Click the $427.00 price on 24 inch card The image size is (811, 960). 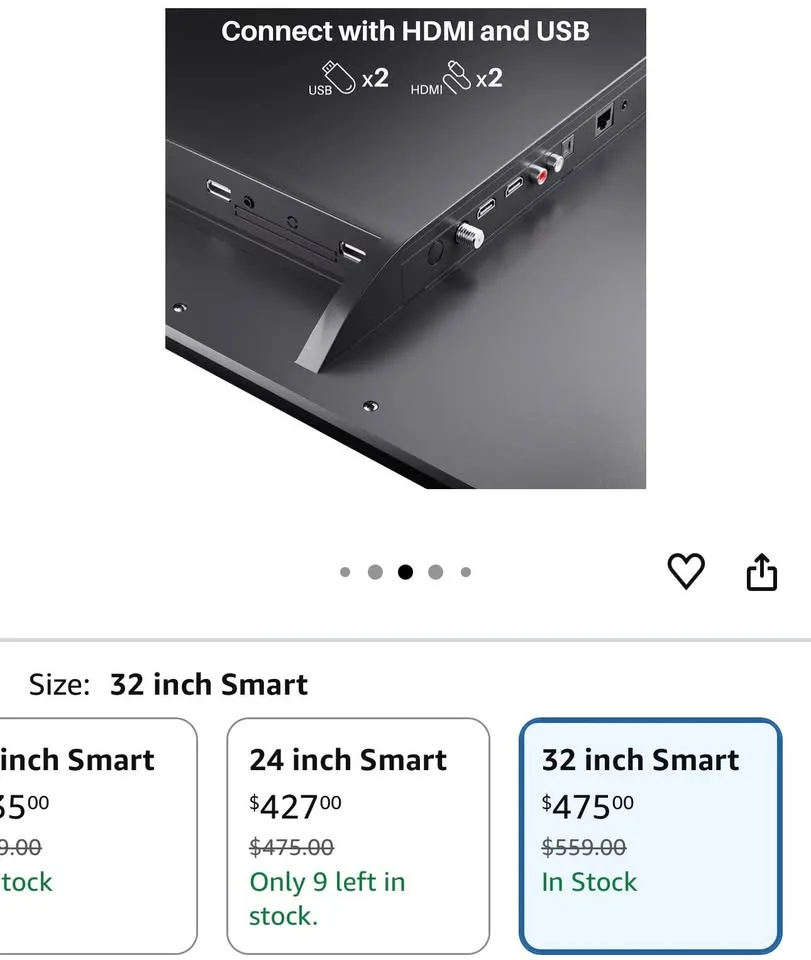point(295,803)
